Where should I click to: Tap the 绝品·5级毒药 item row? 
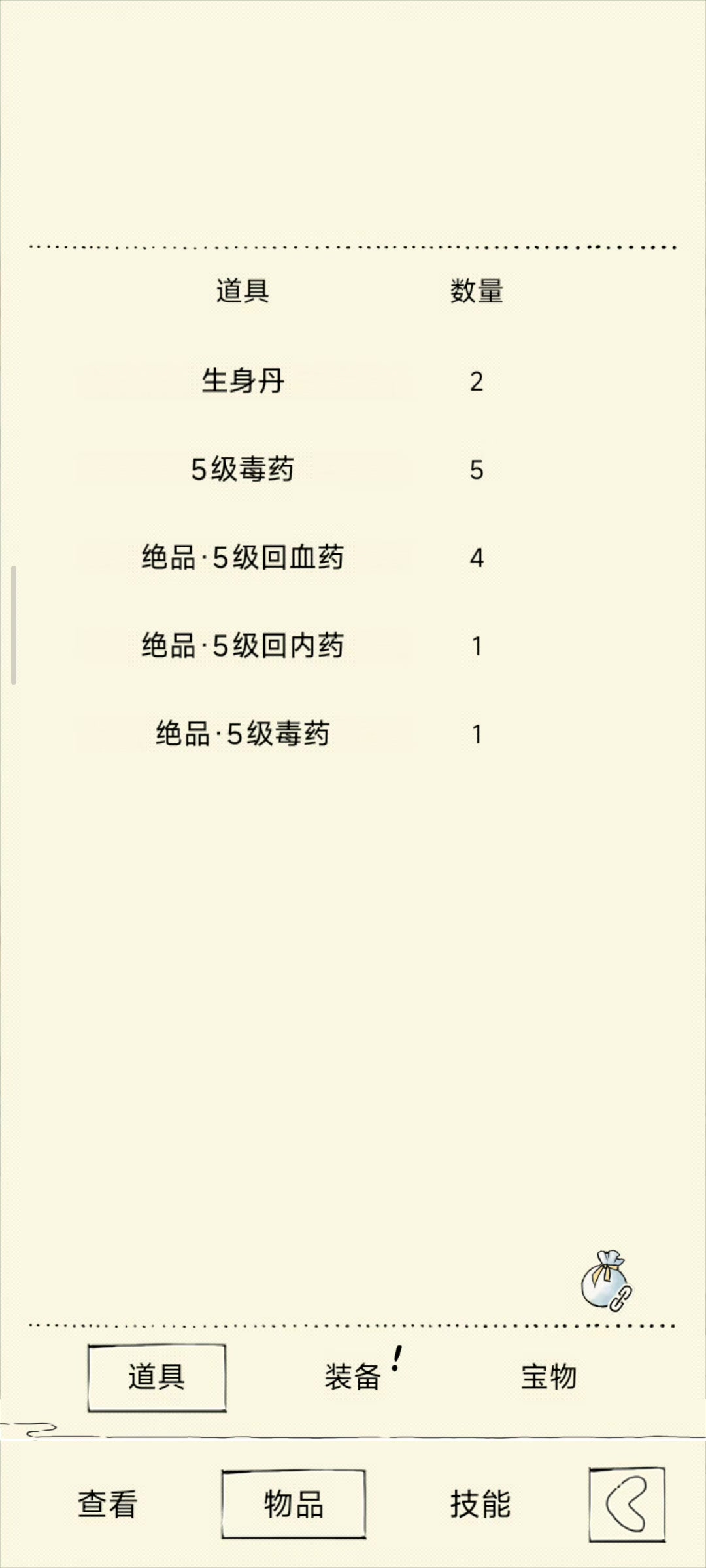click(243, 734)
